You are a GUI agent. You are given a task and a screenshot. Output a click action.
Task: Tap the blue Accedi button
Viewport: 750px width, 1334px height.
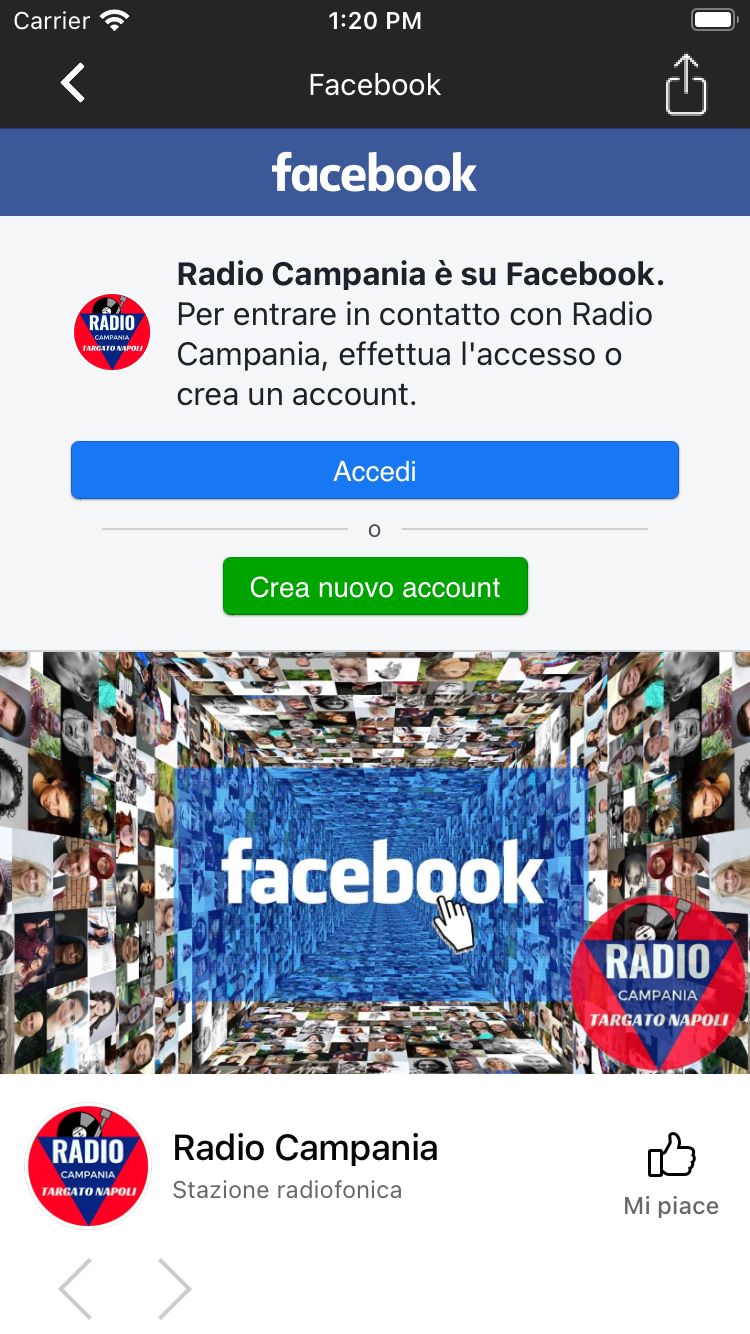375,471
